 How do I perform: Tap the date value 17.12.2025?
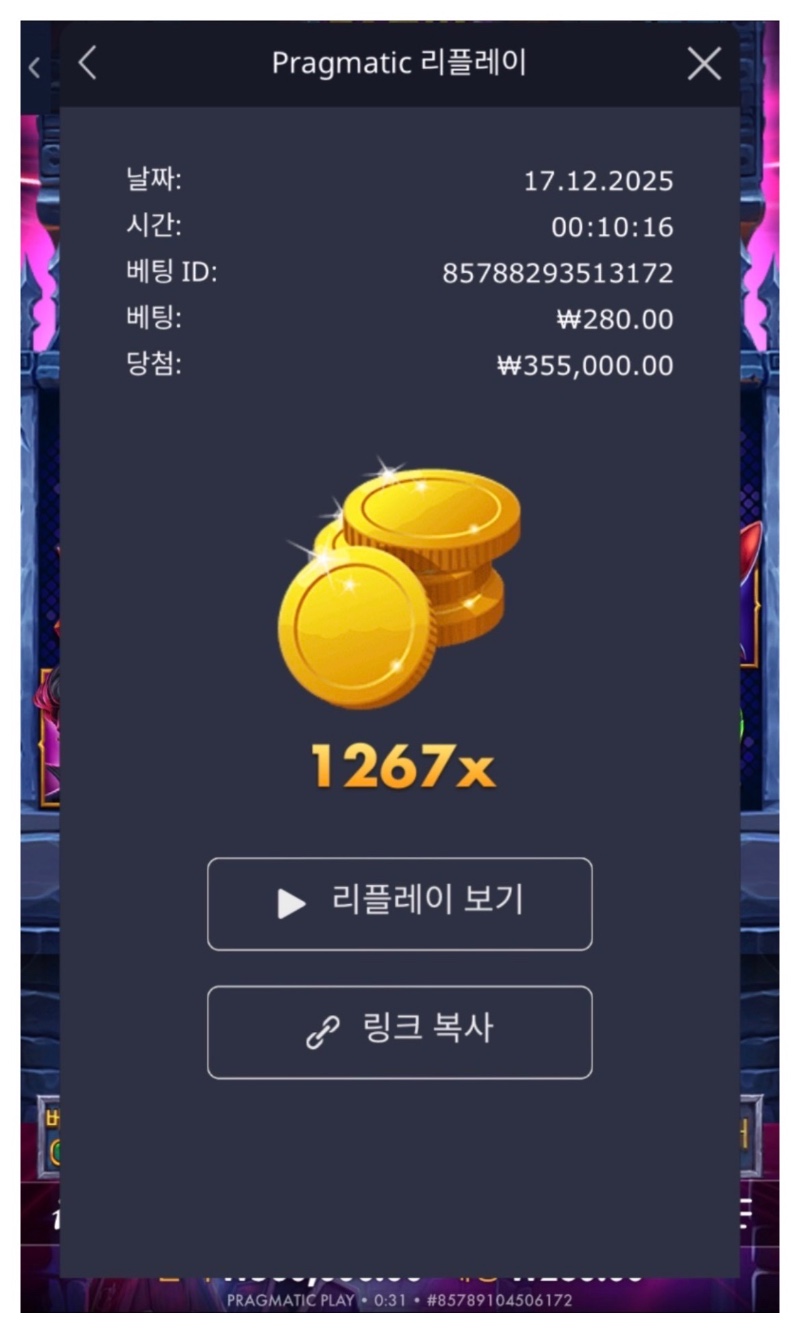[x=602, y=182]
